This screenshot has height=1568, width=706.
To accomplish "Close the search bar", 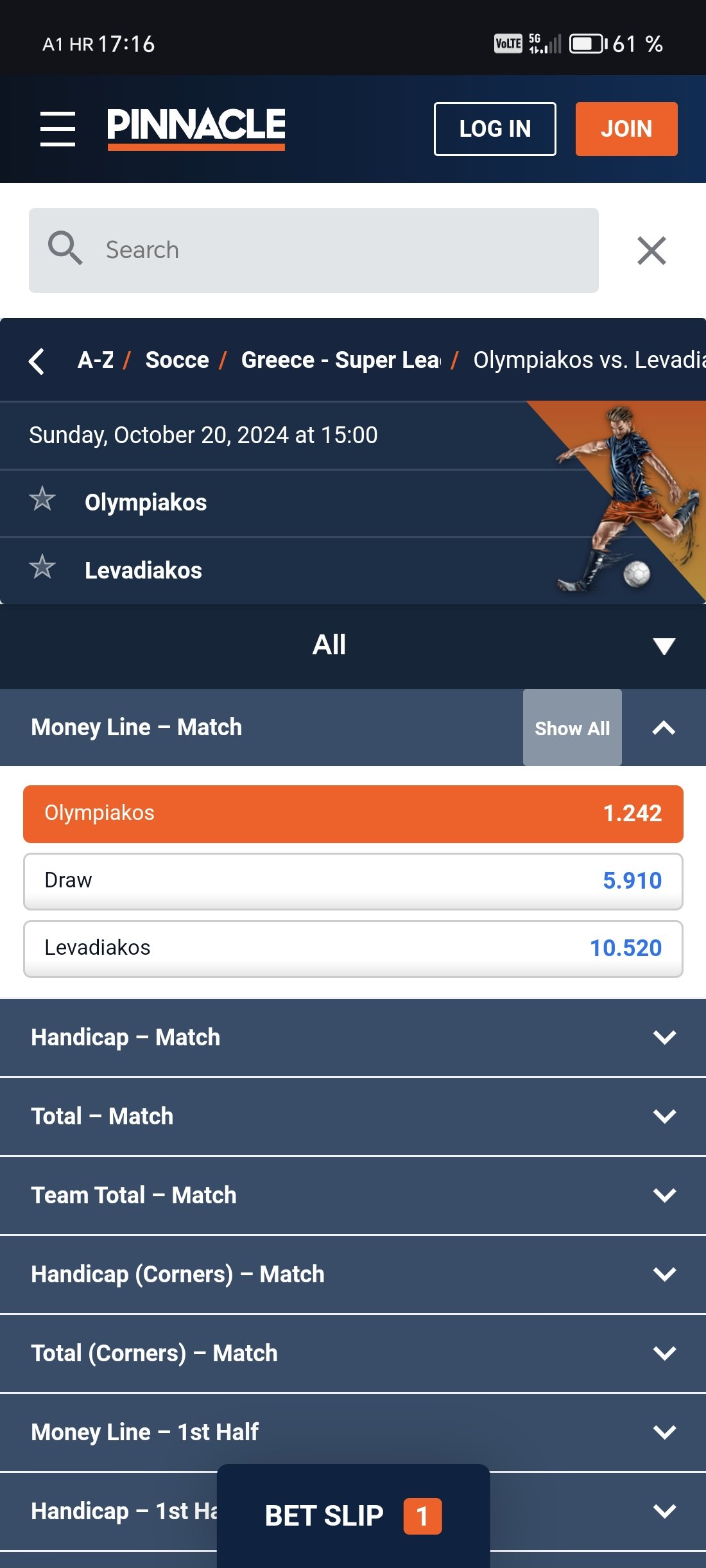I will click(x=651, y=250).
